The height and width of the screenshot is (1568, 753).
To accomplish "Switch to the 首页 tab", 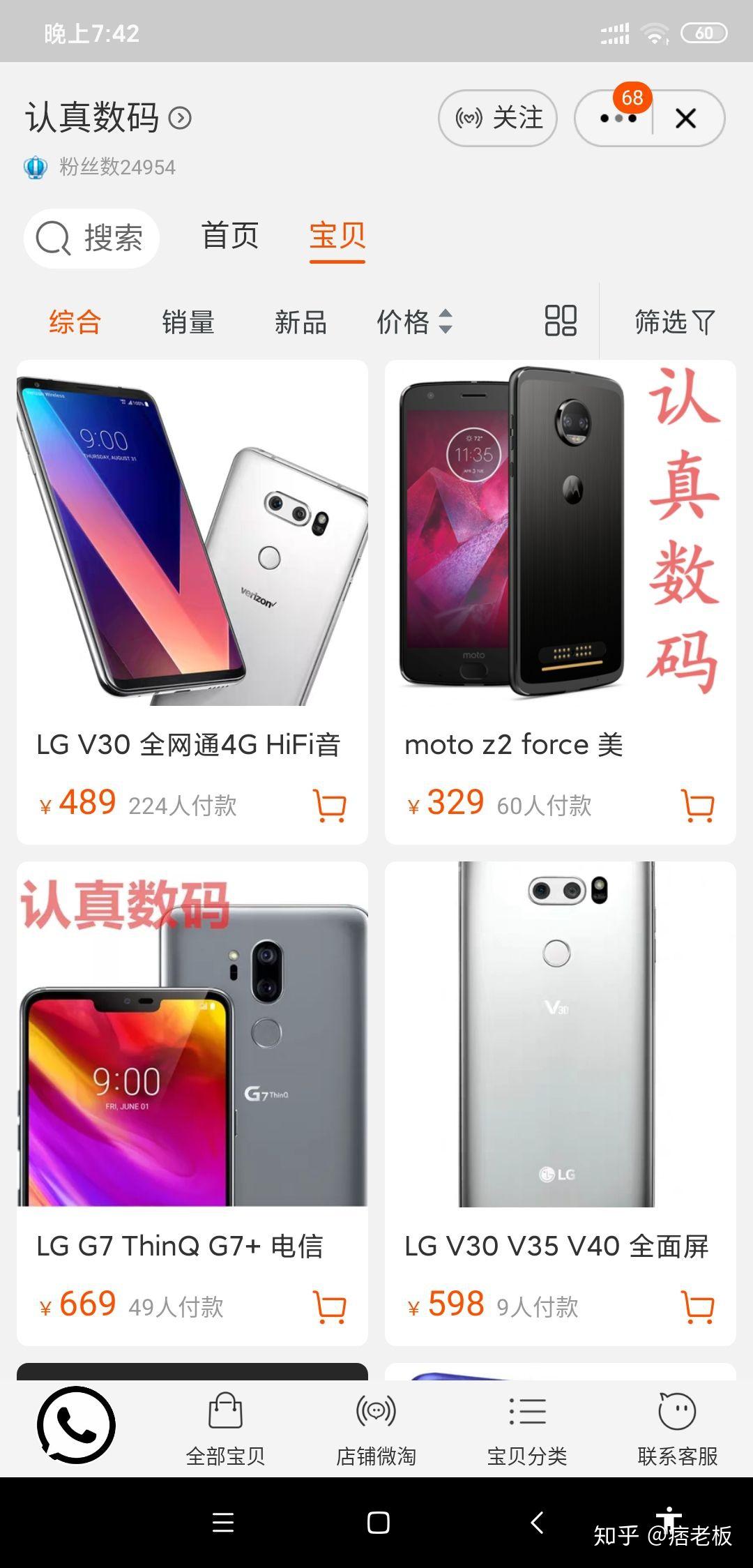I will pyautogui.click(x=230, y=236).
